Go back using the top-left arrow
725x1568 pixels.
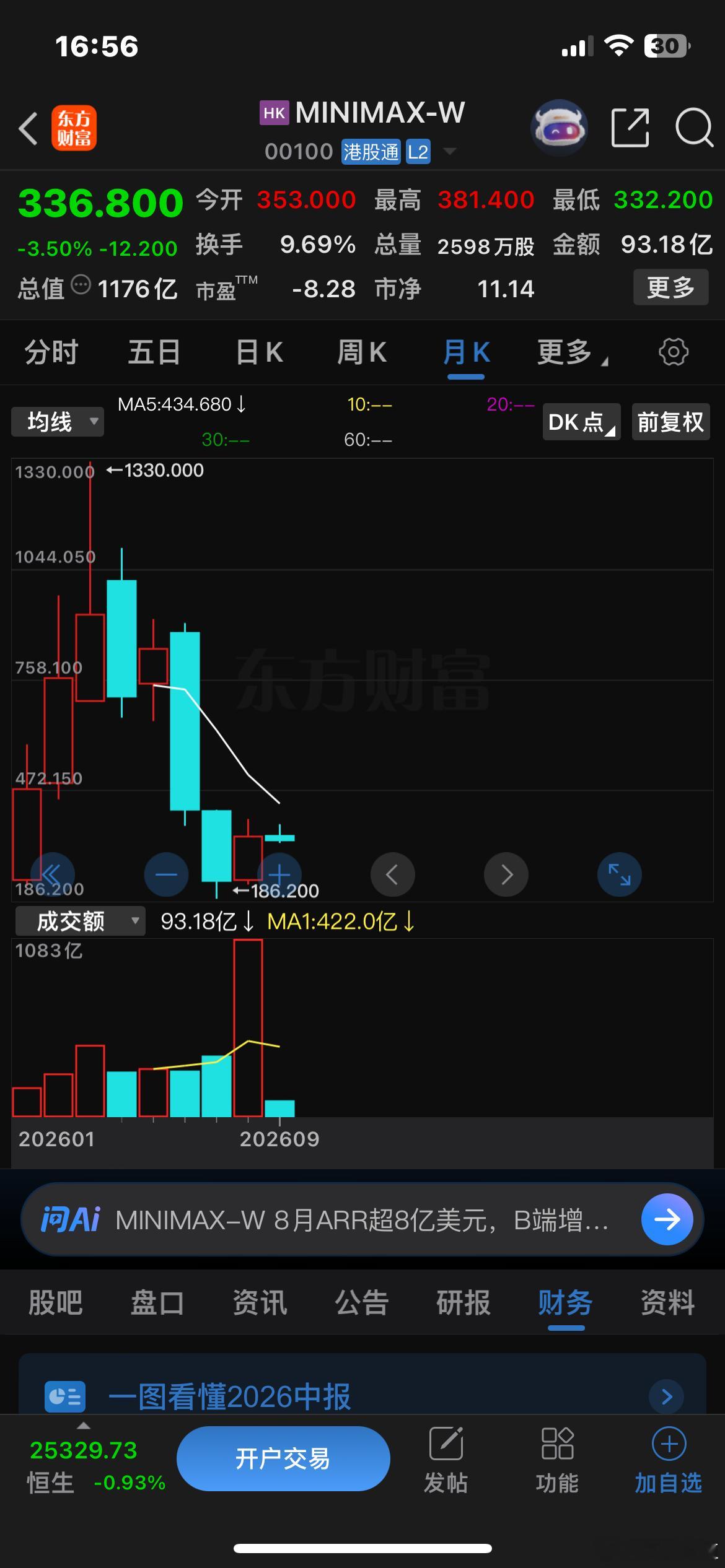29,128
